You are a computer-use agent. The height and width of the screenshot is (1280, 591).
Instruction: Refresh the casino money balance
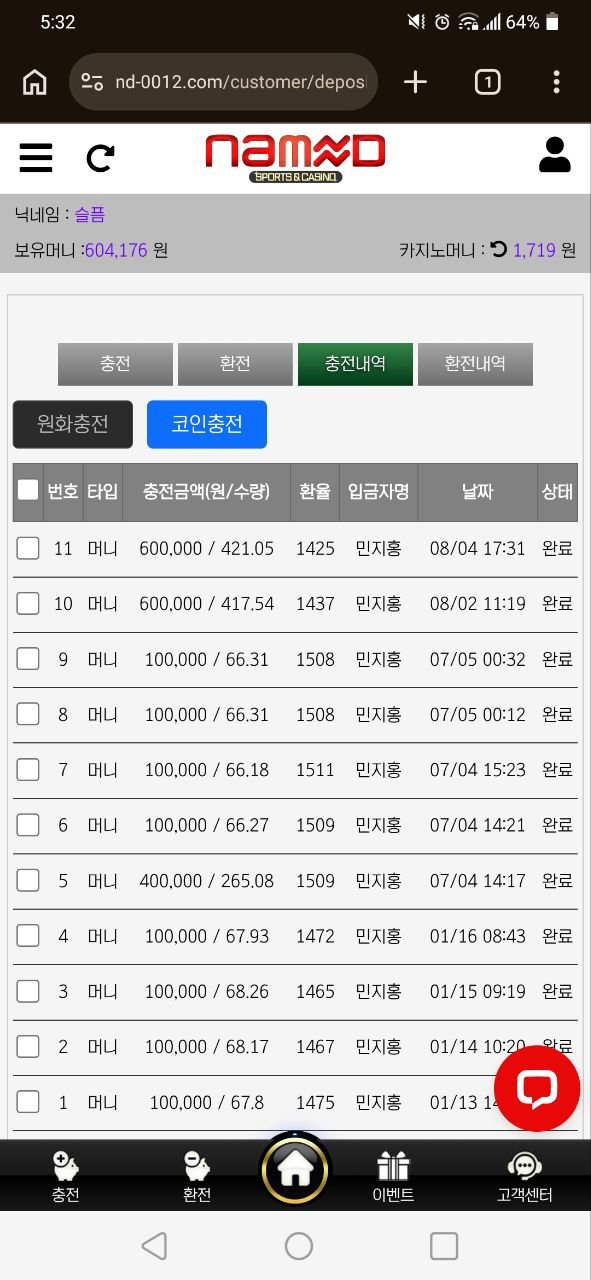[498, 249]
